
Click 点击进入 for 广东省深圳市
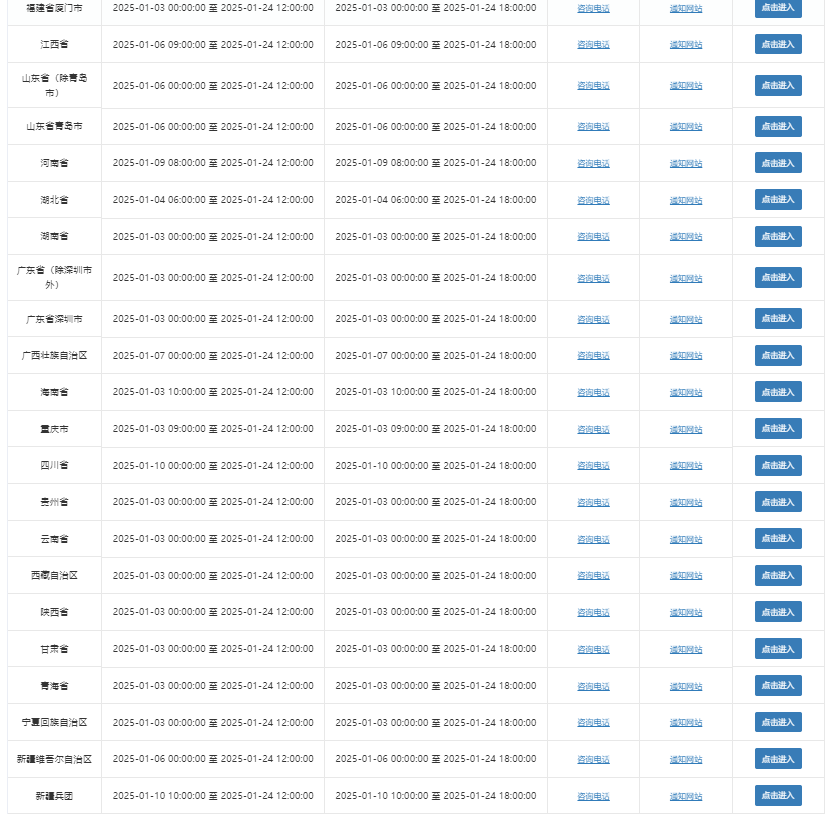click(778, 318)
